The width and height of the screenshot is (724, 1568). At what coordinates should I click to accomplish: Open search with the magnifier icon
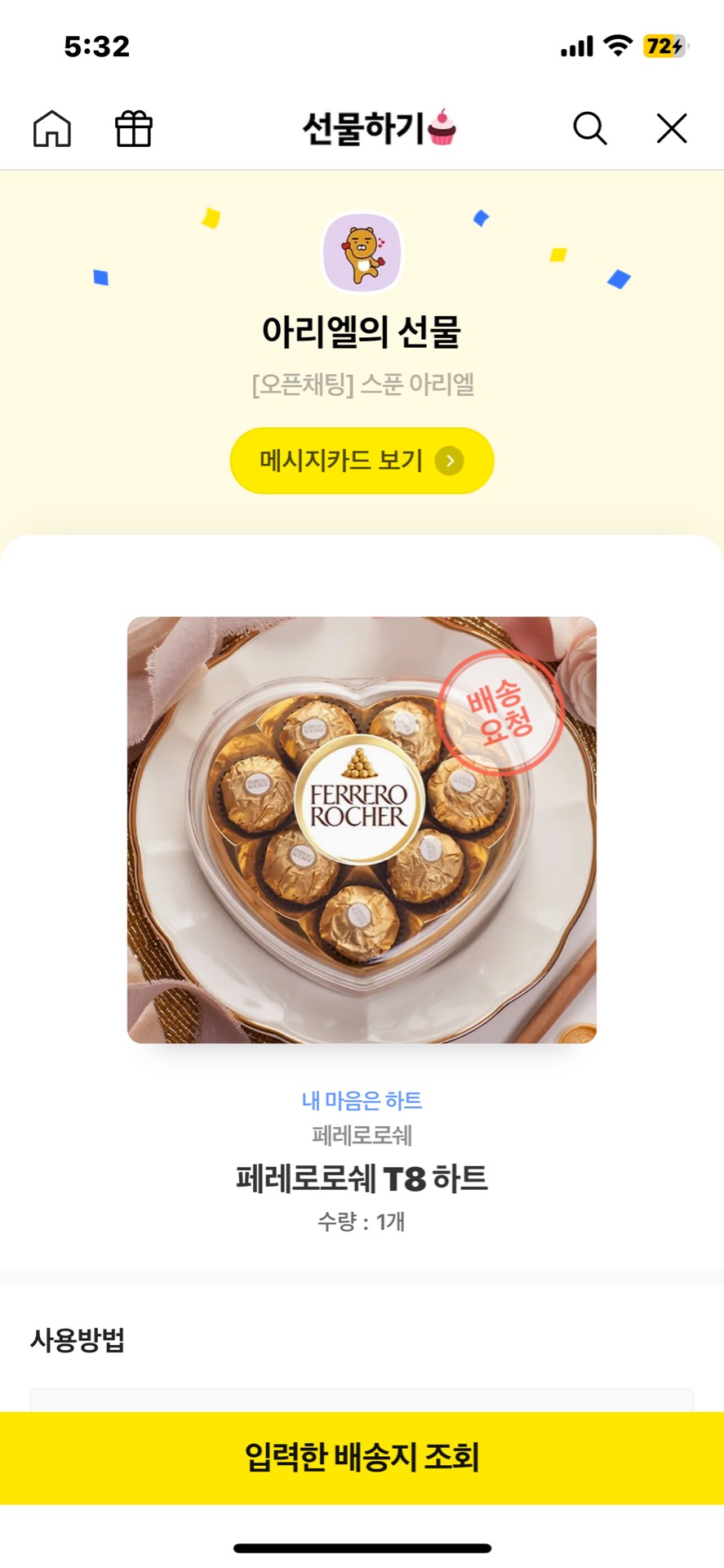[589, 129]
